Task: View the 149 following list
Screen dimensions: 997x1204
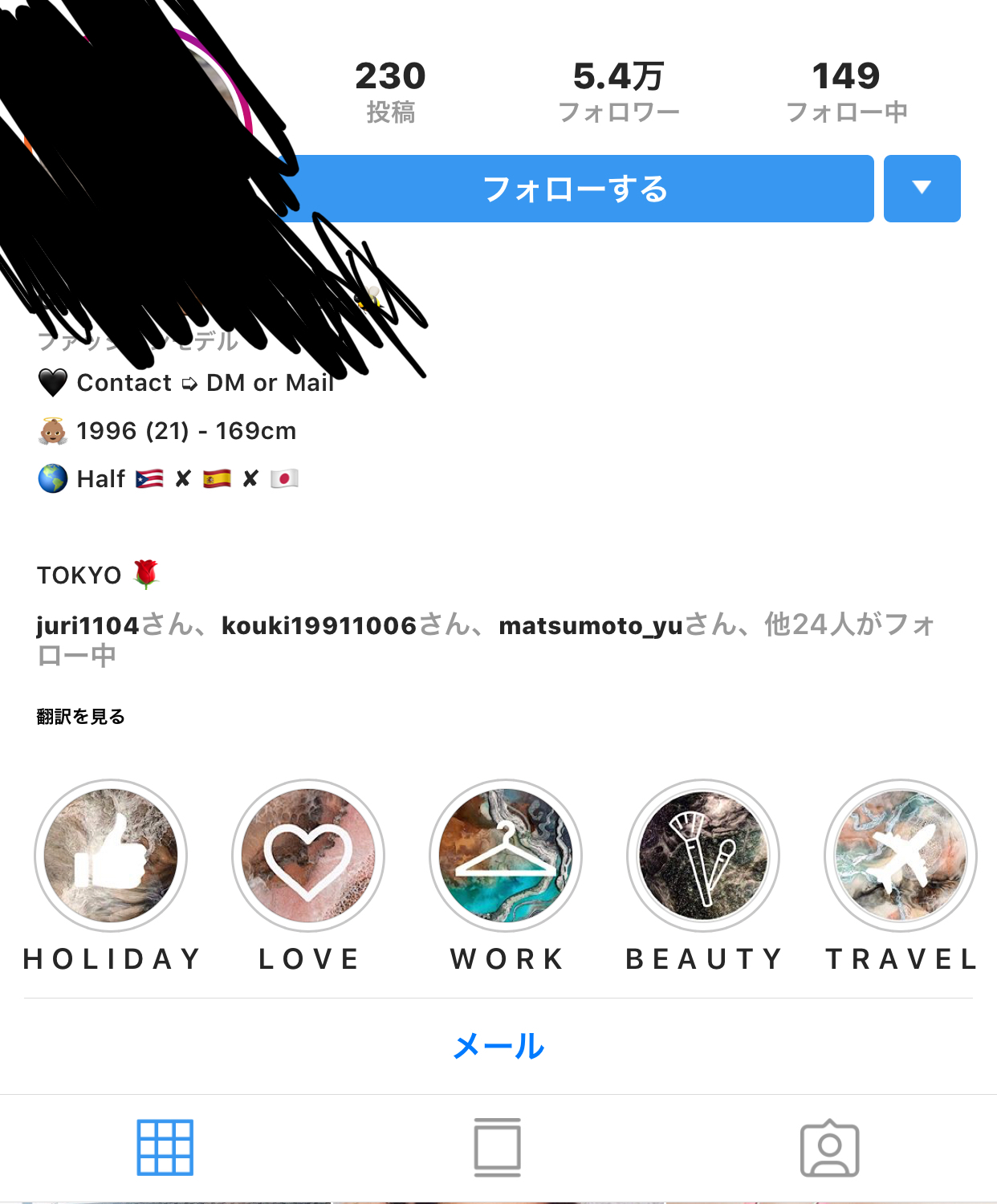Action: [x=846, y=92]
